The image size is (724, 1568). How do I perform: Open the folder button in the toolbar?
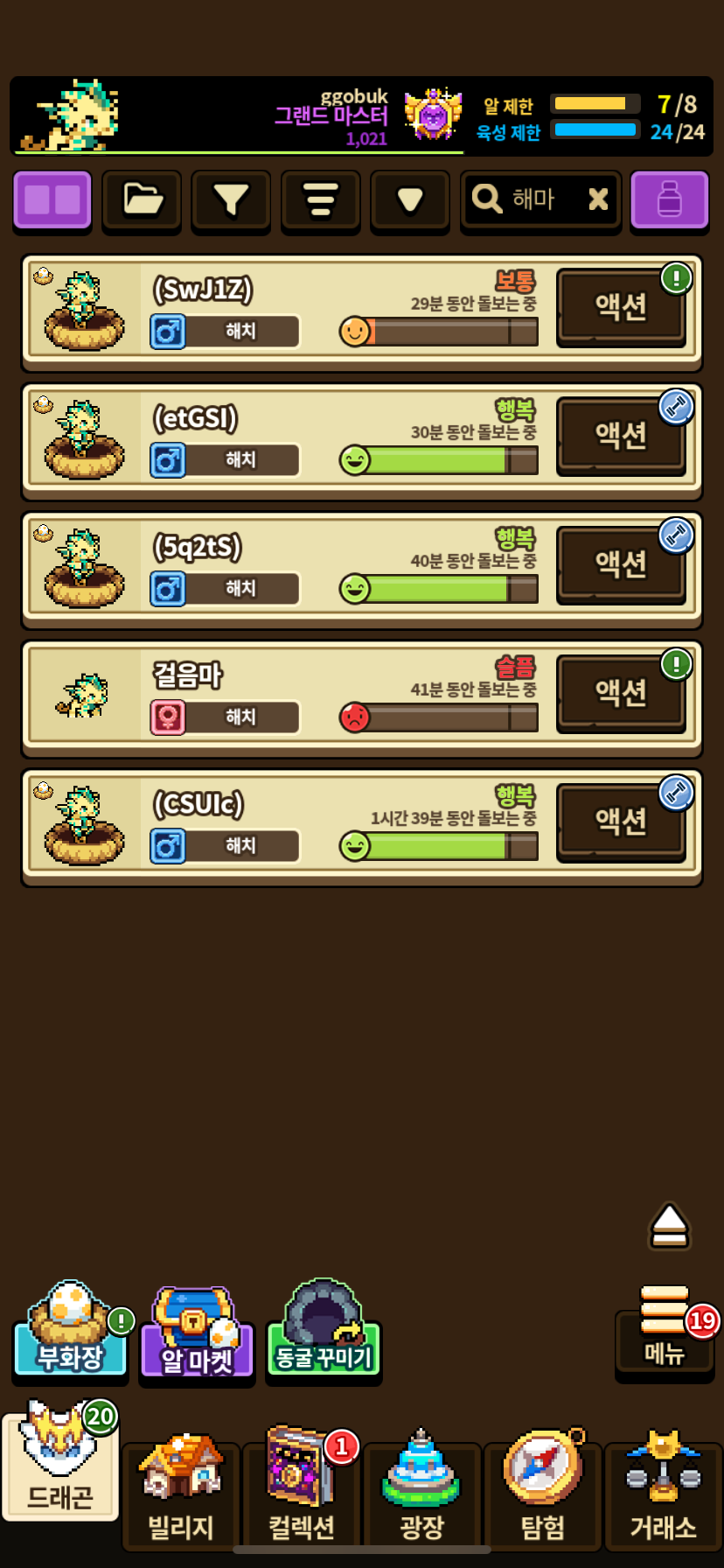tap(142, 200)
